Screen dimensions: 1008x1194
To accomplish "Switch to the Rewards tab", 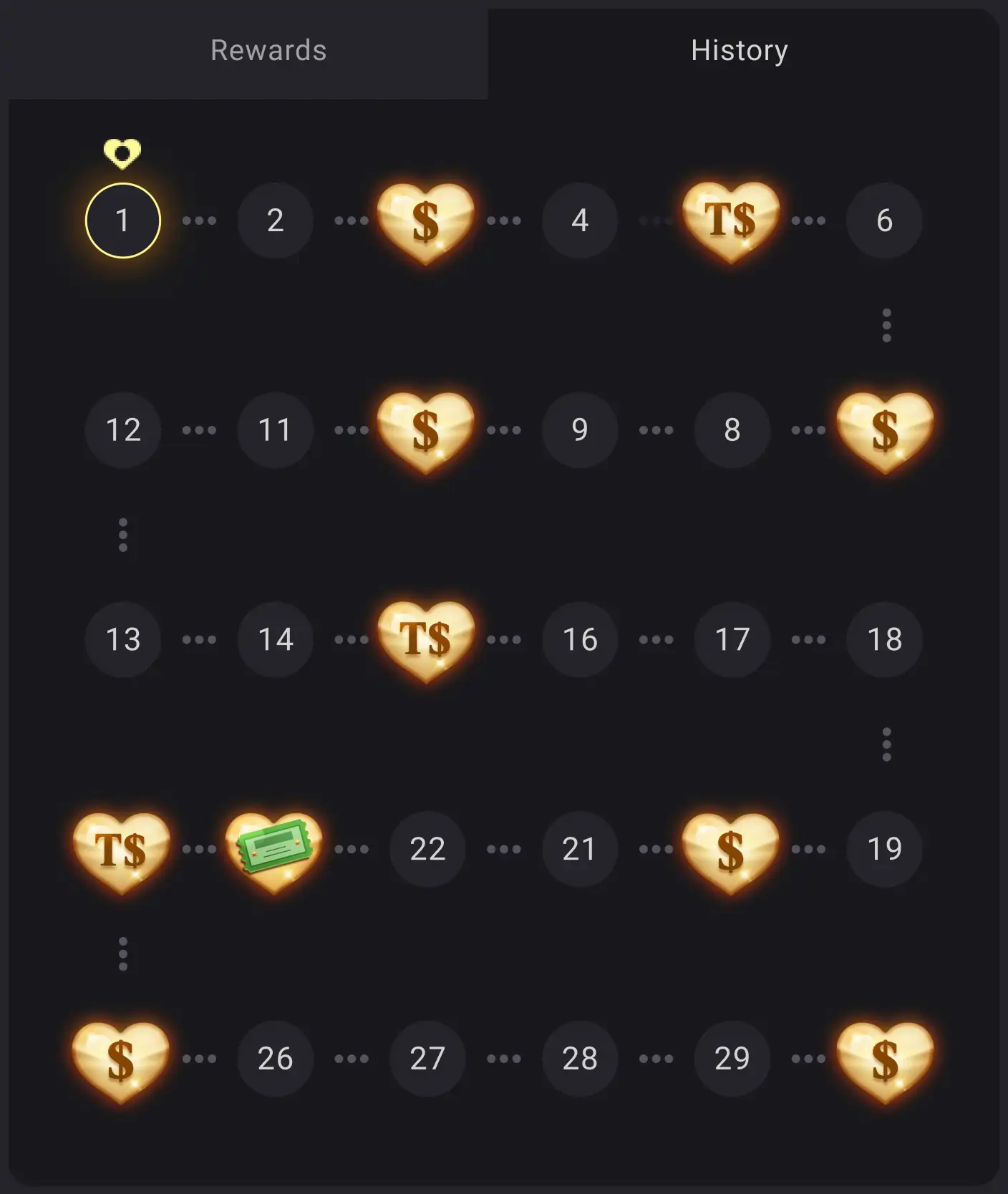I will 268,51.
